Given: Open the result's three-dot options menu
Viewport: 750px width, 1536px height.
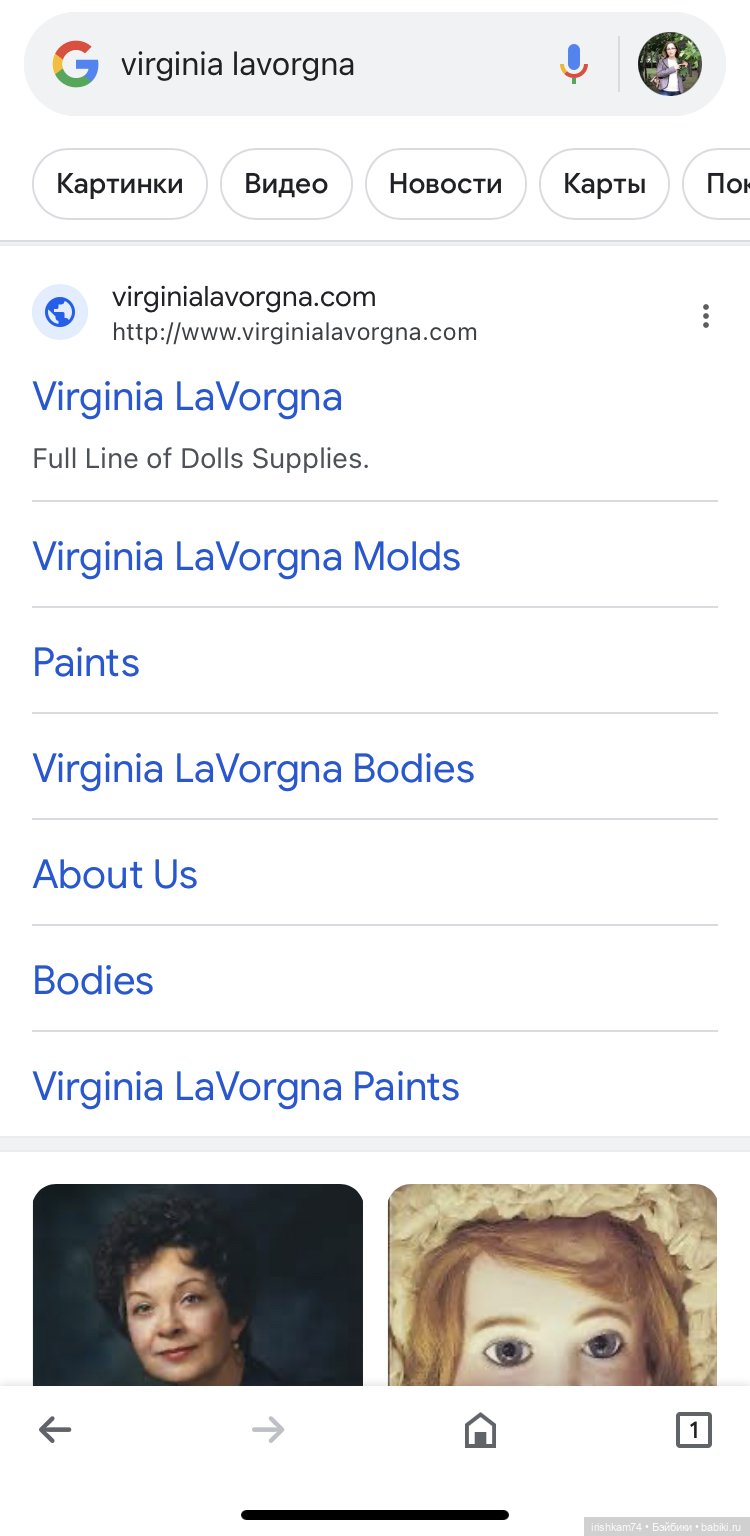Looking at the screenshot, I should (x=706, y=316).
